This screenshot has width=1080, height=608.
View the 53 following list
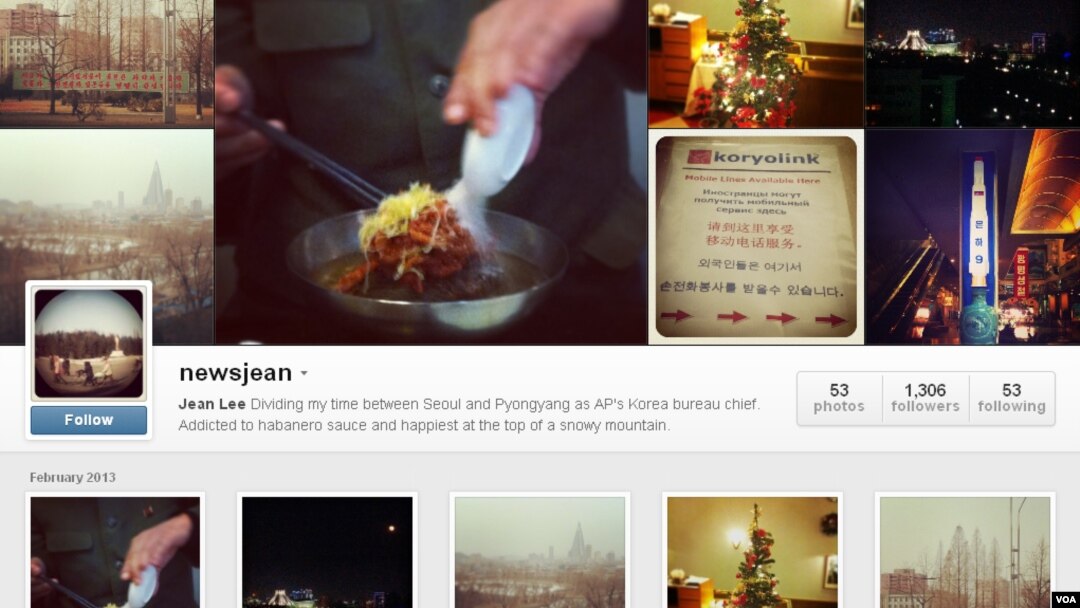tap(1011, 397)
